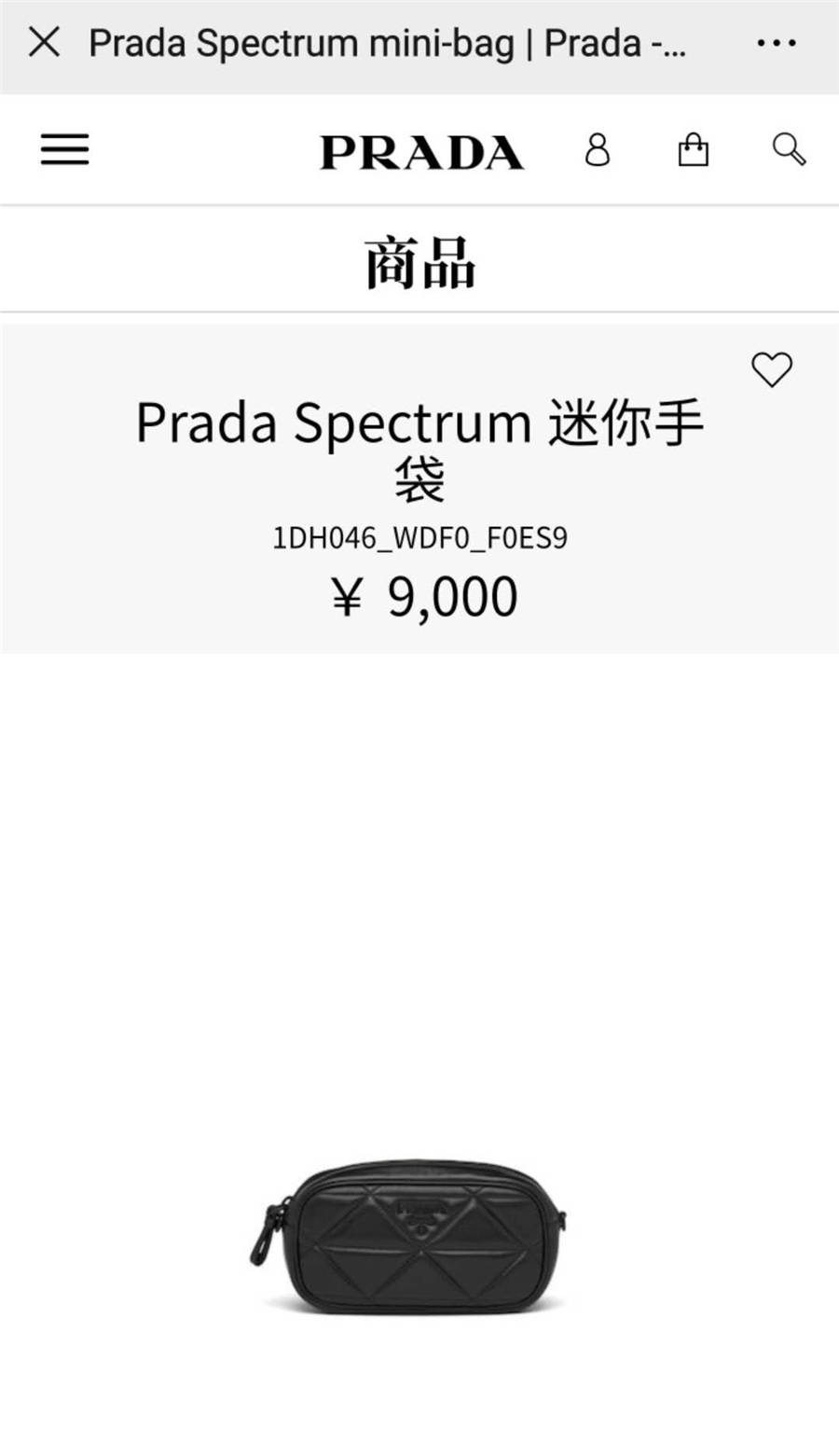
Task: Open the three-dot overflow menu
Action: pyautogui.click(x=776, y=43)
